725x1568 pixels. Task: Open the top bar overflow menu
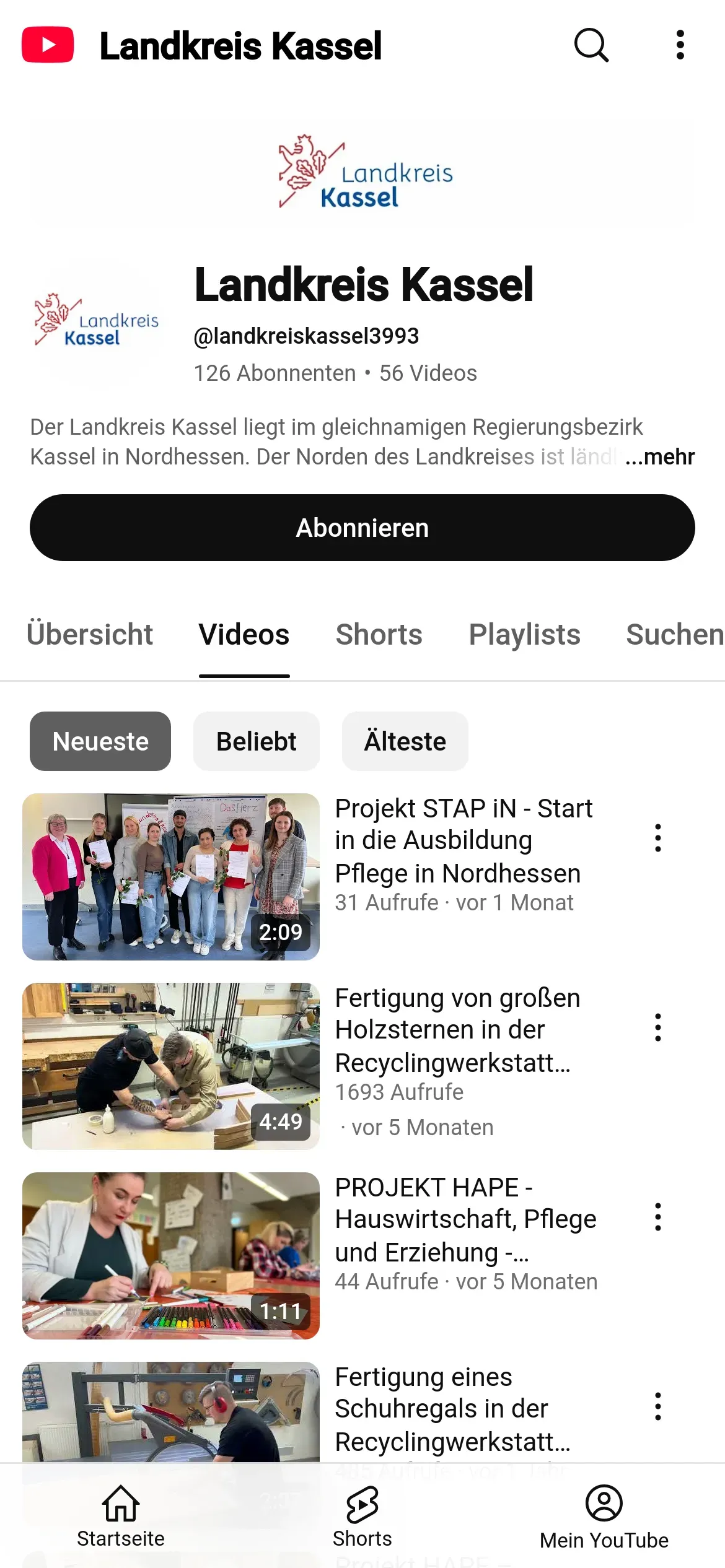click(x=680, y=45)
